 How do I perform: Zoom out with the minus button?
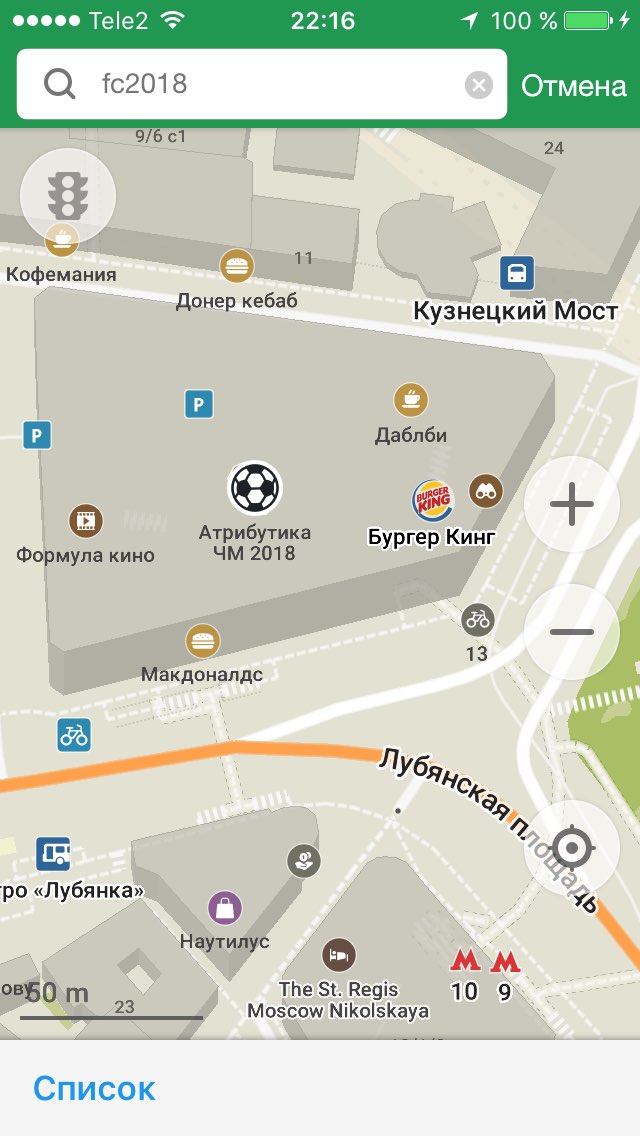coord(571,632)
